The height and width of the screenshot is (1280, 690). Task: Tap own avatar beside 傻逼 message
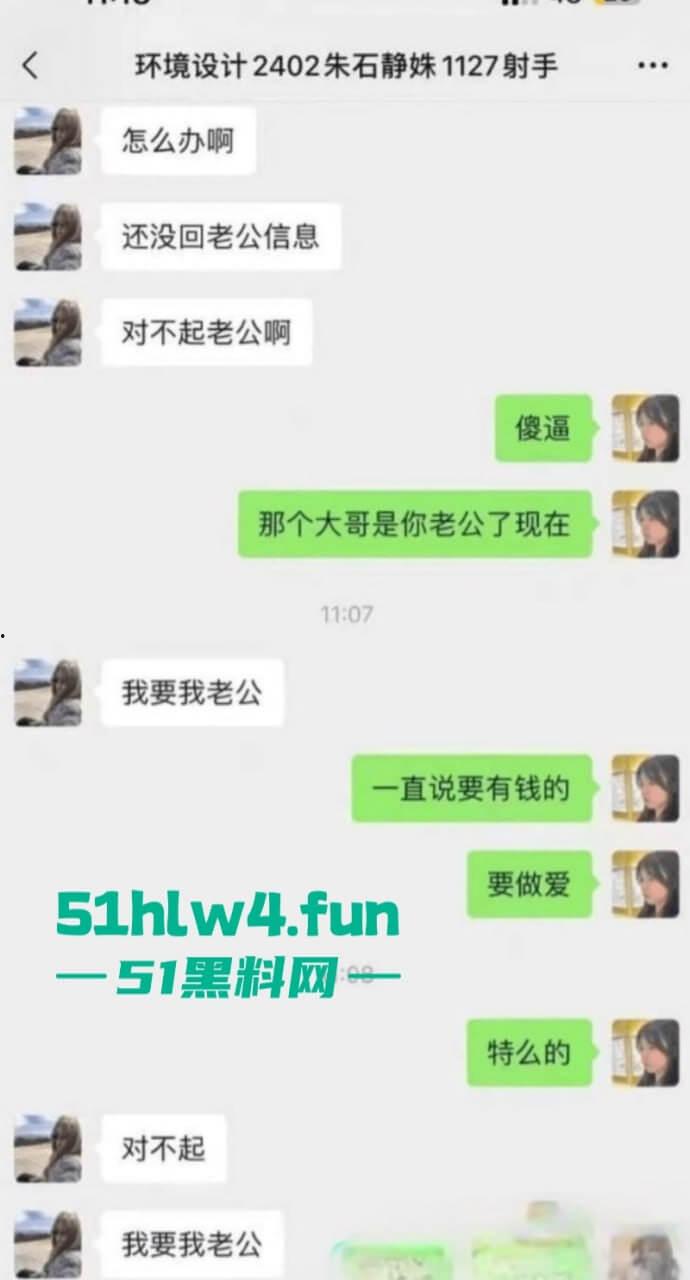point(645,428)
